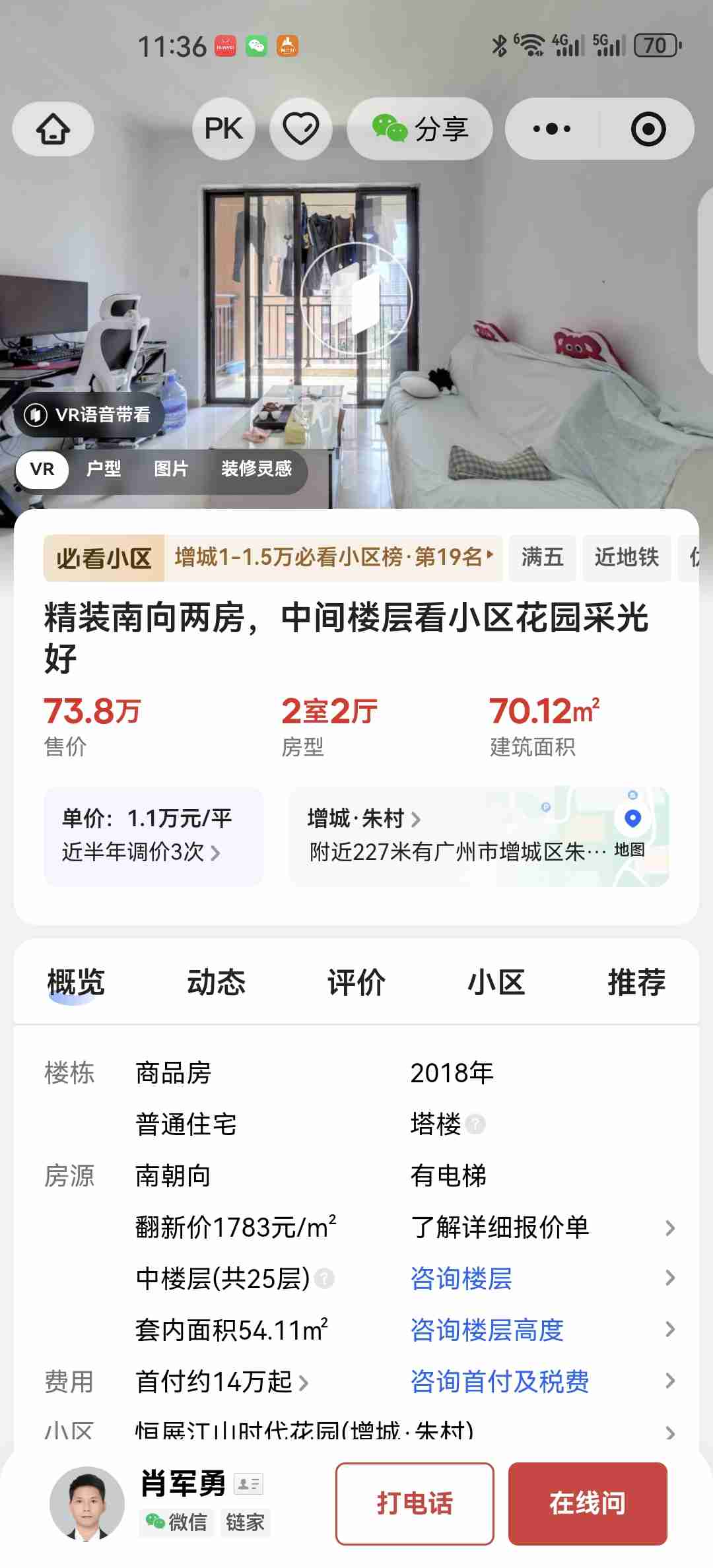This screenshot has height=1568, width=713.
Task: Tap 咨询首付及税费
Action: pyautogui.click(x=500, y=1381)
